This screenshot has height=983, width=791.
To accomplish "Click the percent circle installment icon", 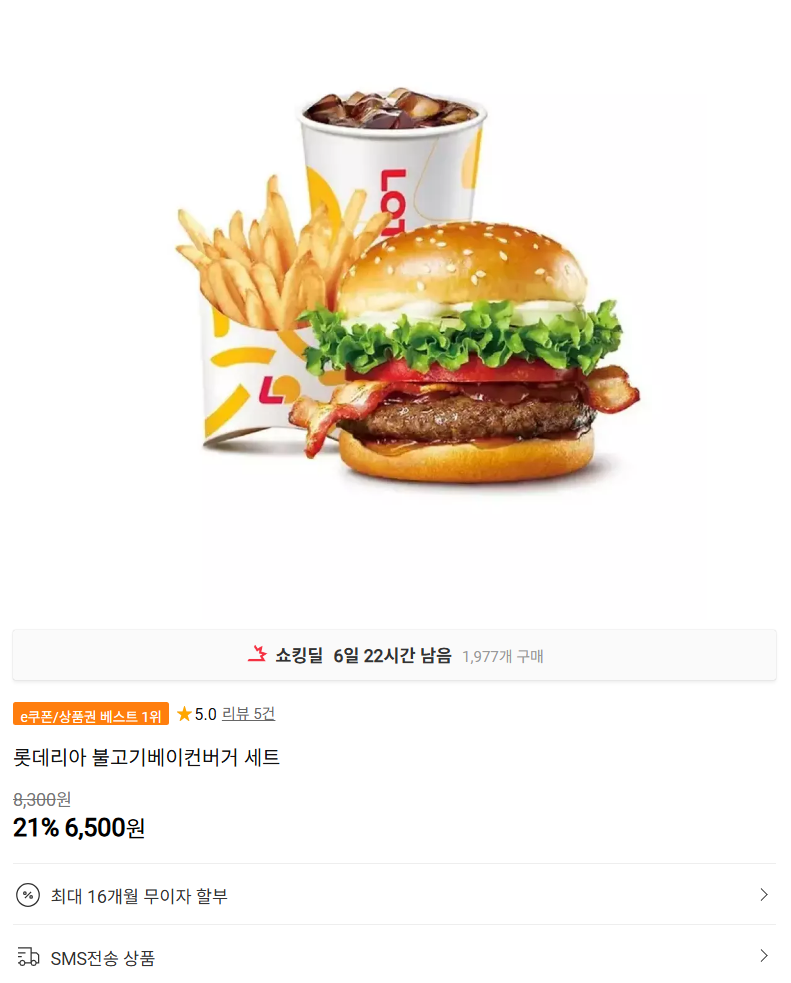I will click(x=29, y=896).
